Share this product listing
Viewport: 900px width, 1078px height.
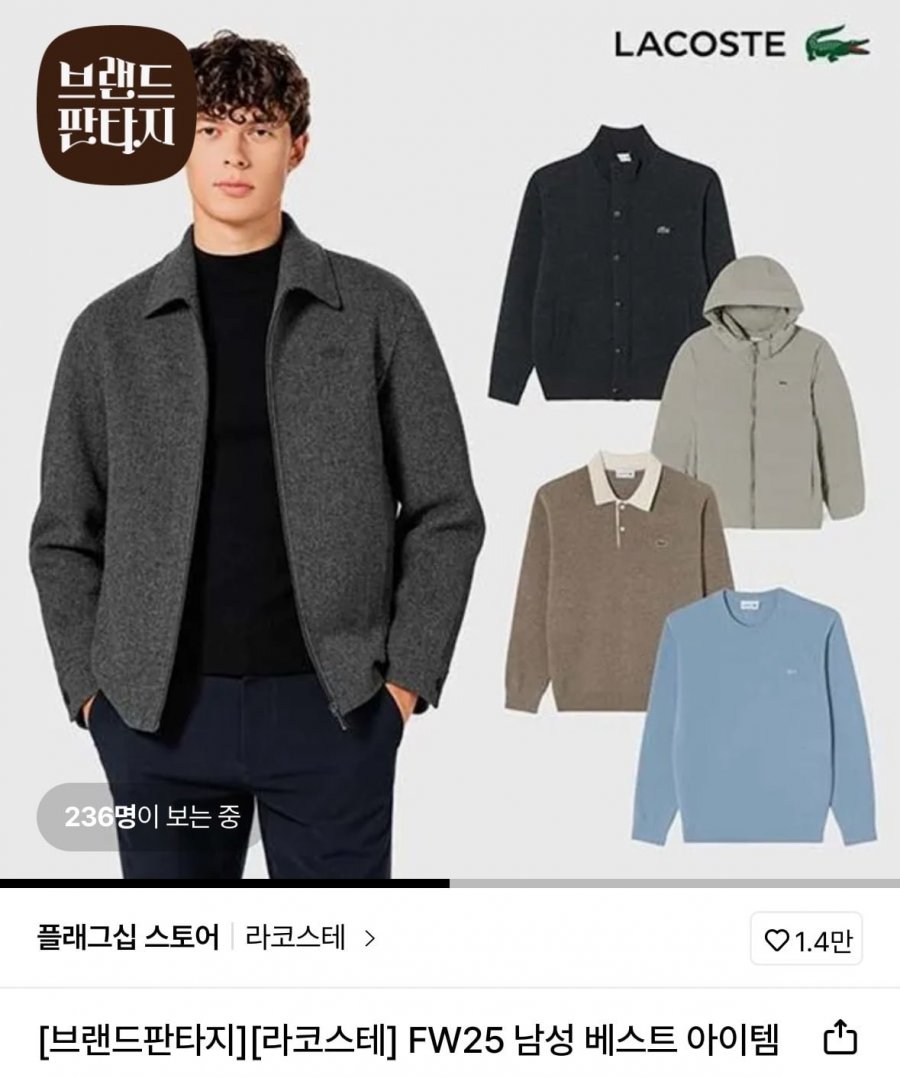click(838, 1039)
